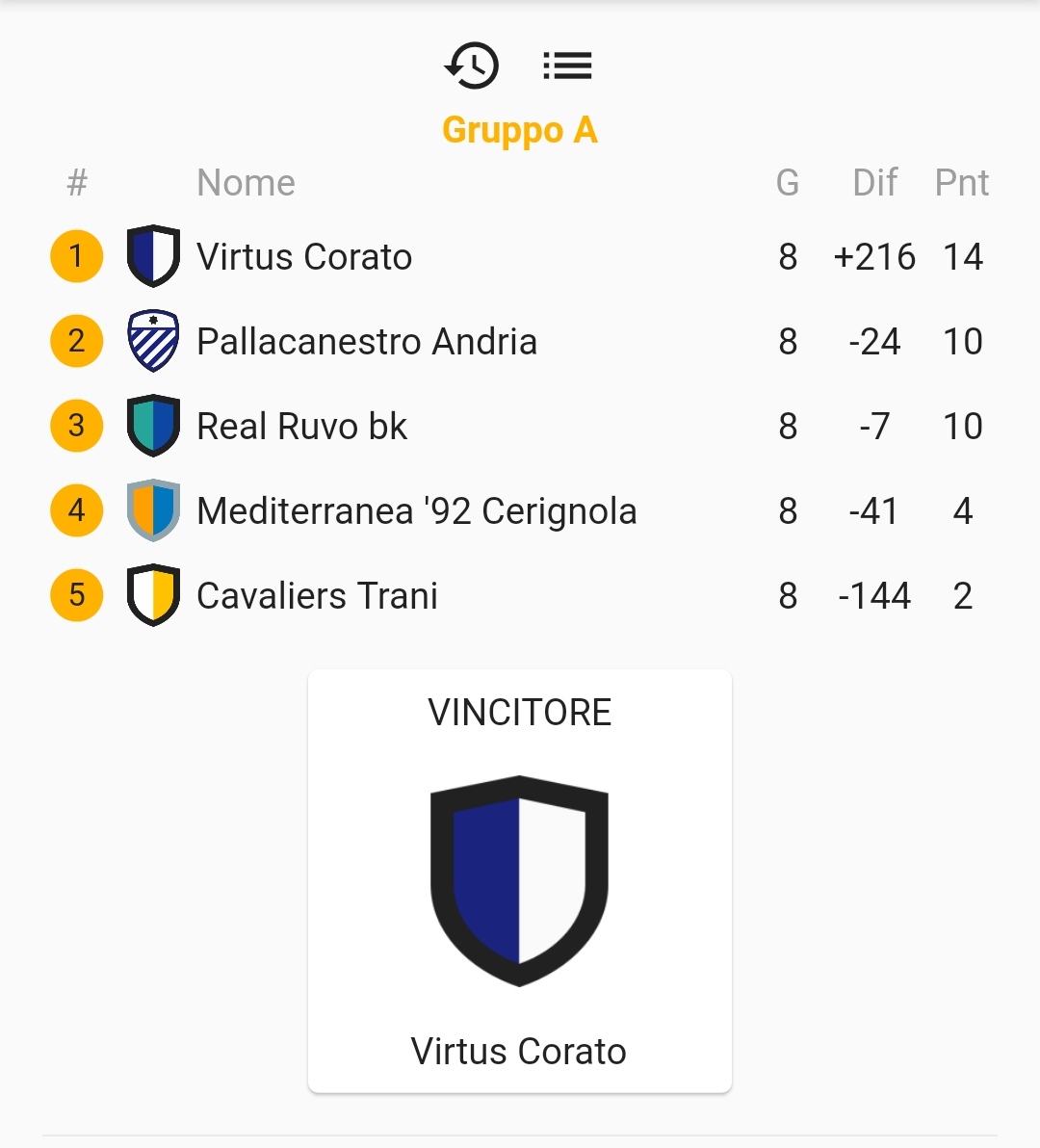The height and width of the screenshot is (1148, 1040).
Task: Open Virtus Corato team row
Action: coord(304,257)
